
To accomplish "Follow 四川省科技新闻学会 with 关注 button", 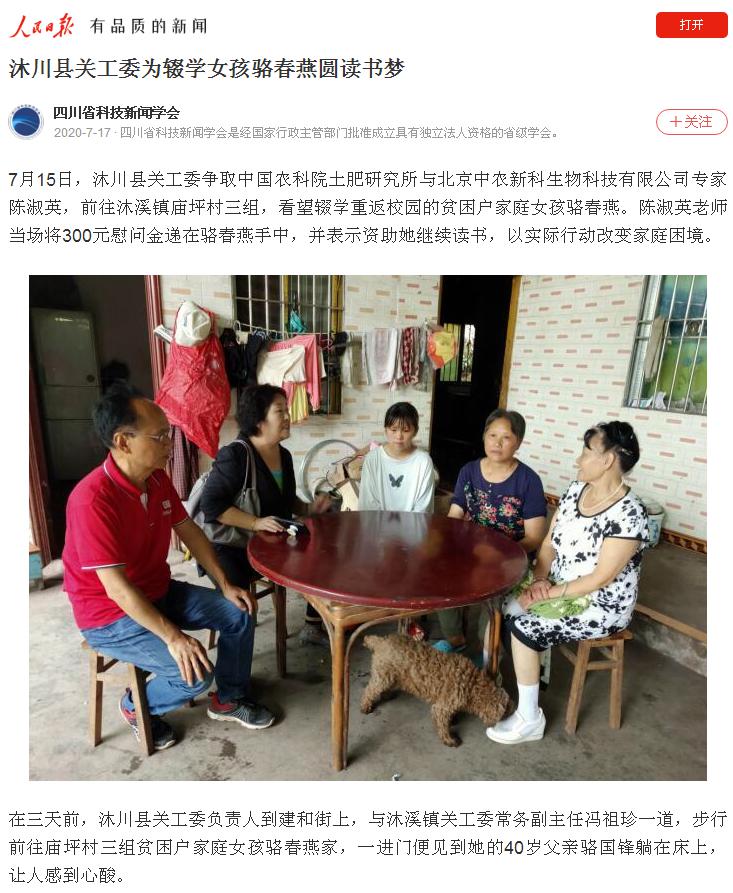I will tap(691, 121).
